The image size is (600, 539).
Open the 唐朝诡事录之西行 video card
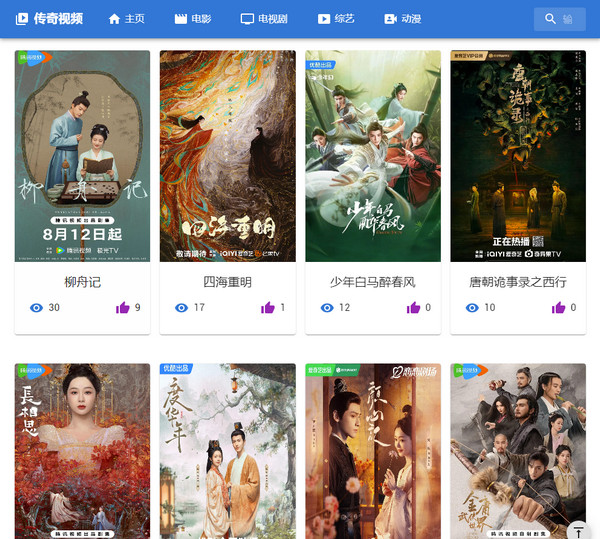[x=518, y=157]
